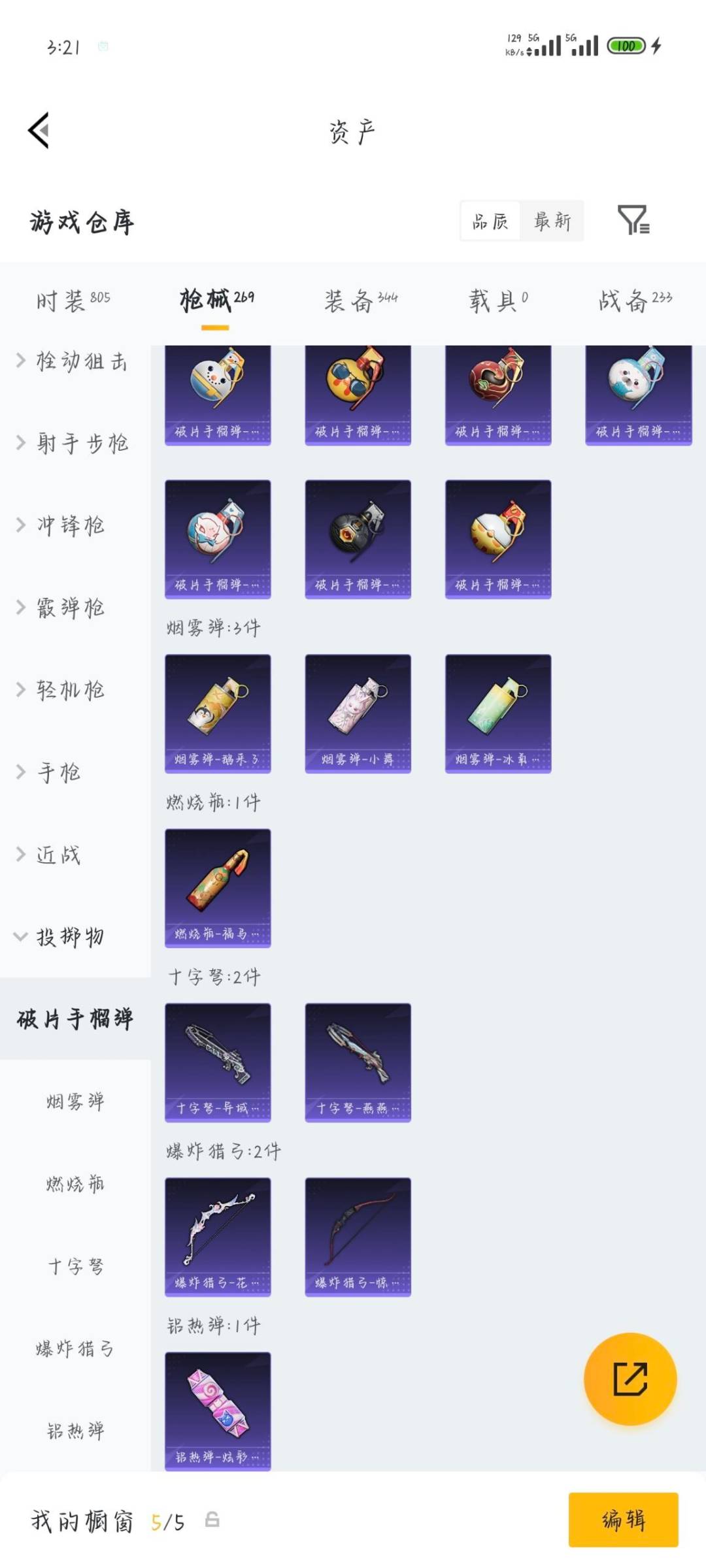
Task: Sort inventory by 最新
Action: [552, 221]
